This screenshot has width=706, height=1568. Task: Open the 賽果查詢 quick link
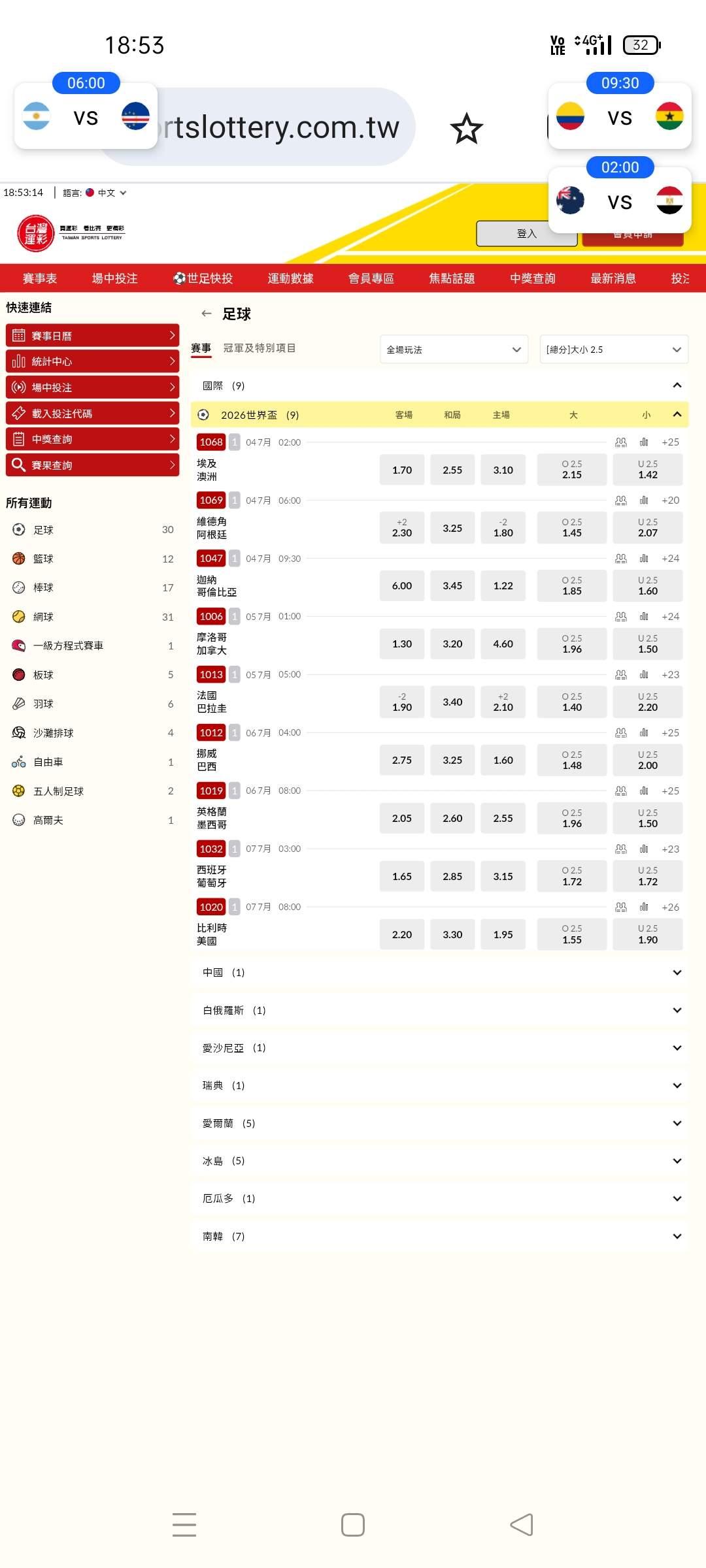92,465
